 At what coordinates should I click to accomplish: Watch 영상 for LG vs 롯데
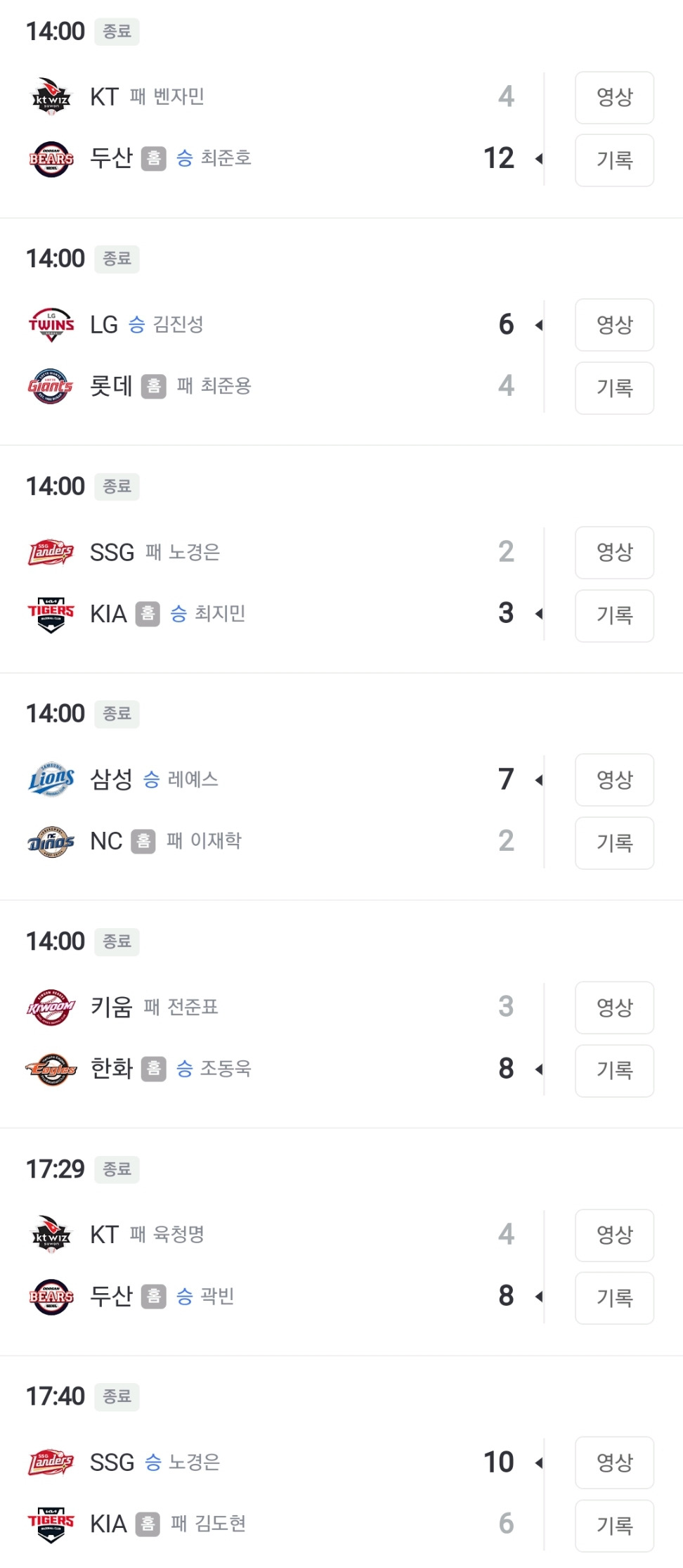pyautogui.click(x=614, y=325)
